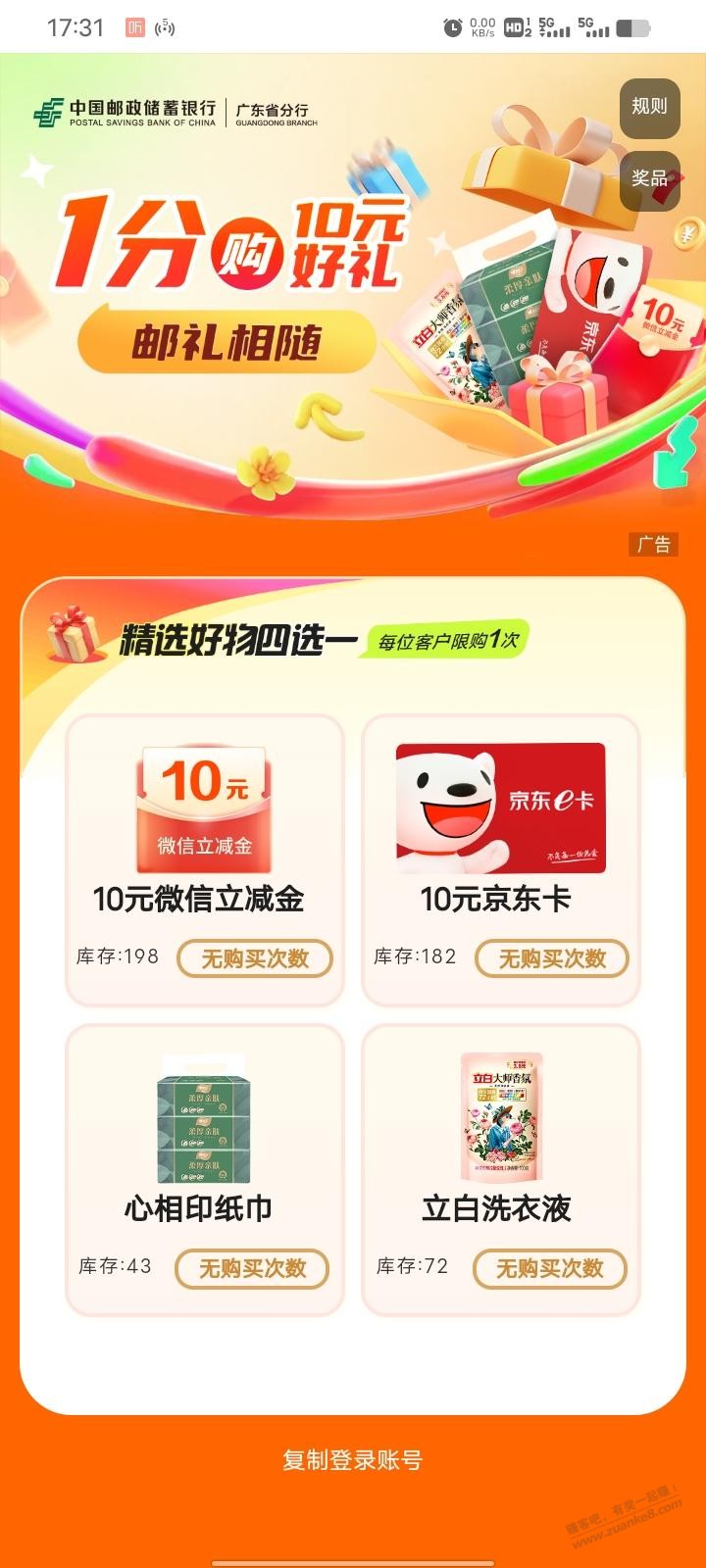The image size is (706, 1568).
Task: Open the 立白洗衣液 product image
Action: (x=500, y=1117)
